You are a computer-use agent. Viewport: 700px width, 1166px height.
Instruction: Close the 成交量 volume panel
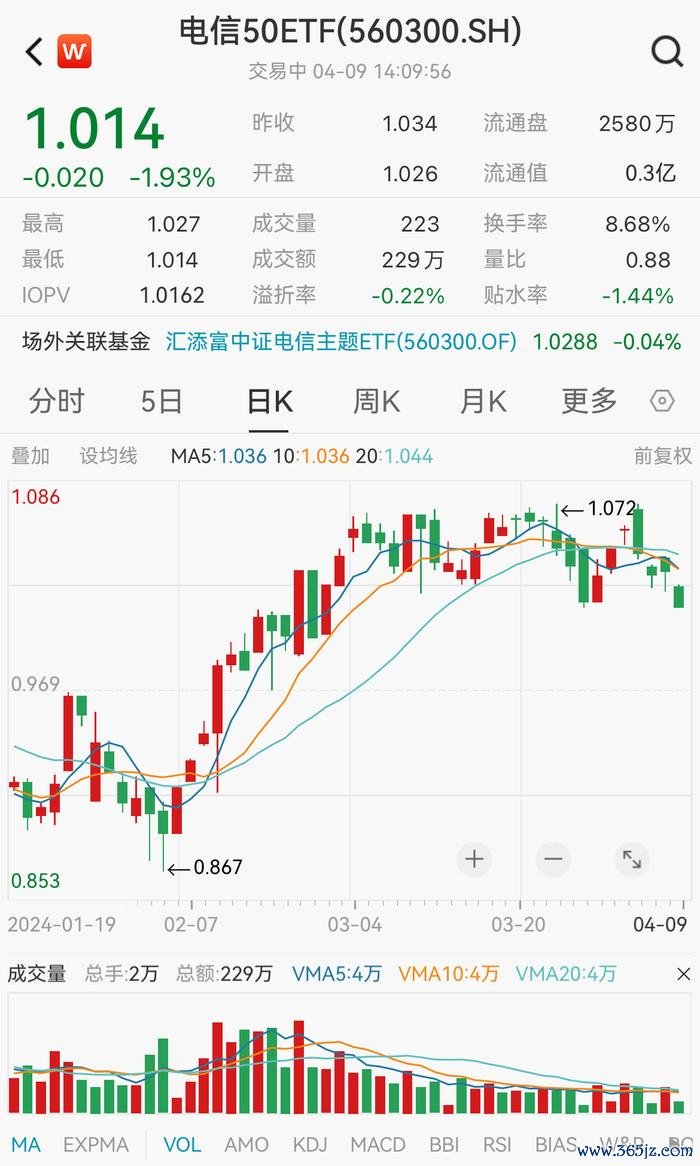click(684, 974)
